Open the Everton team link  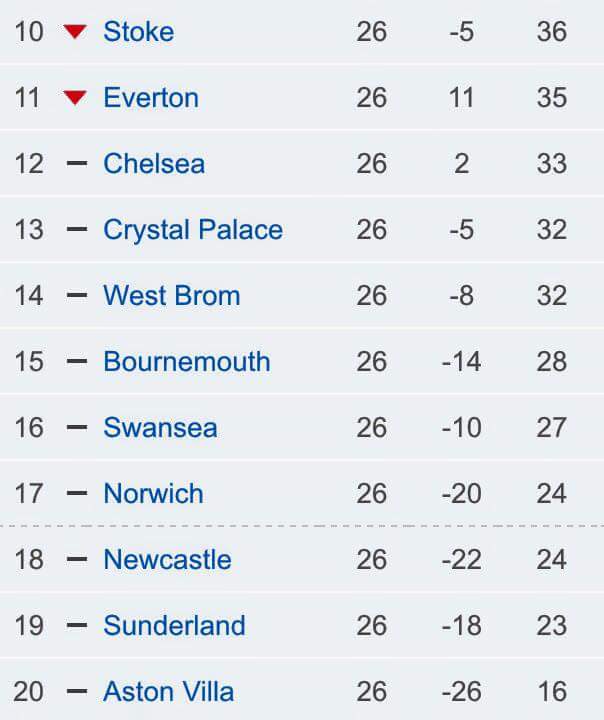151,97
